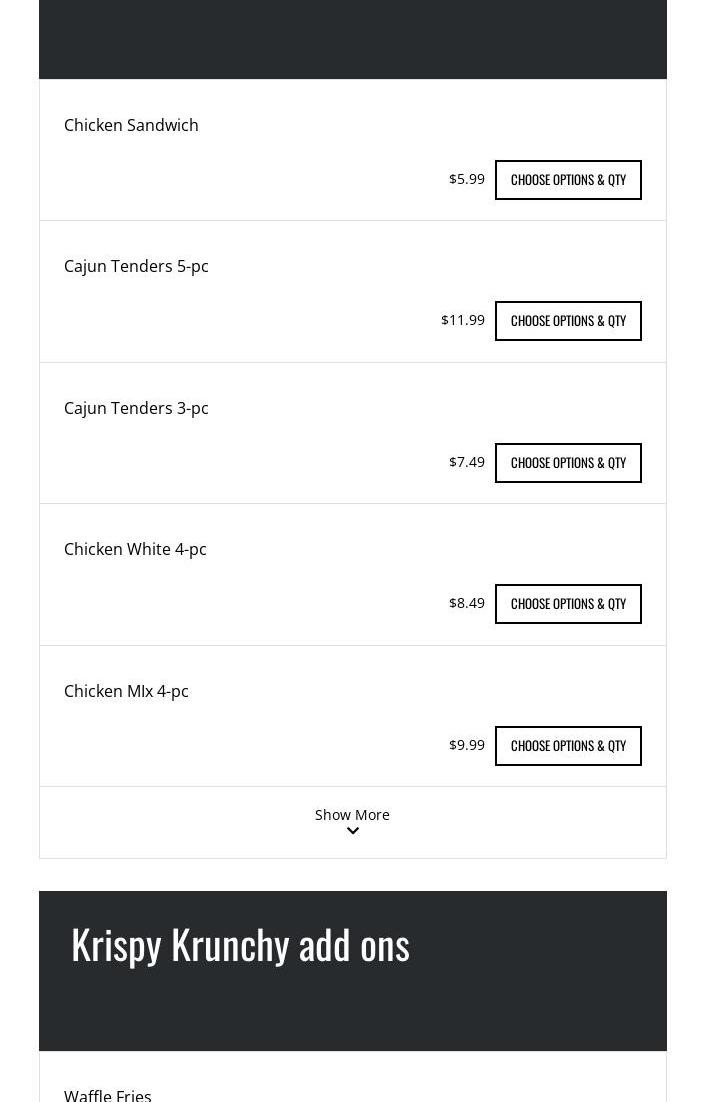Choose options for Chicken Sandwich
The image size is (705, 1102).
pos(568,180)
